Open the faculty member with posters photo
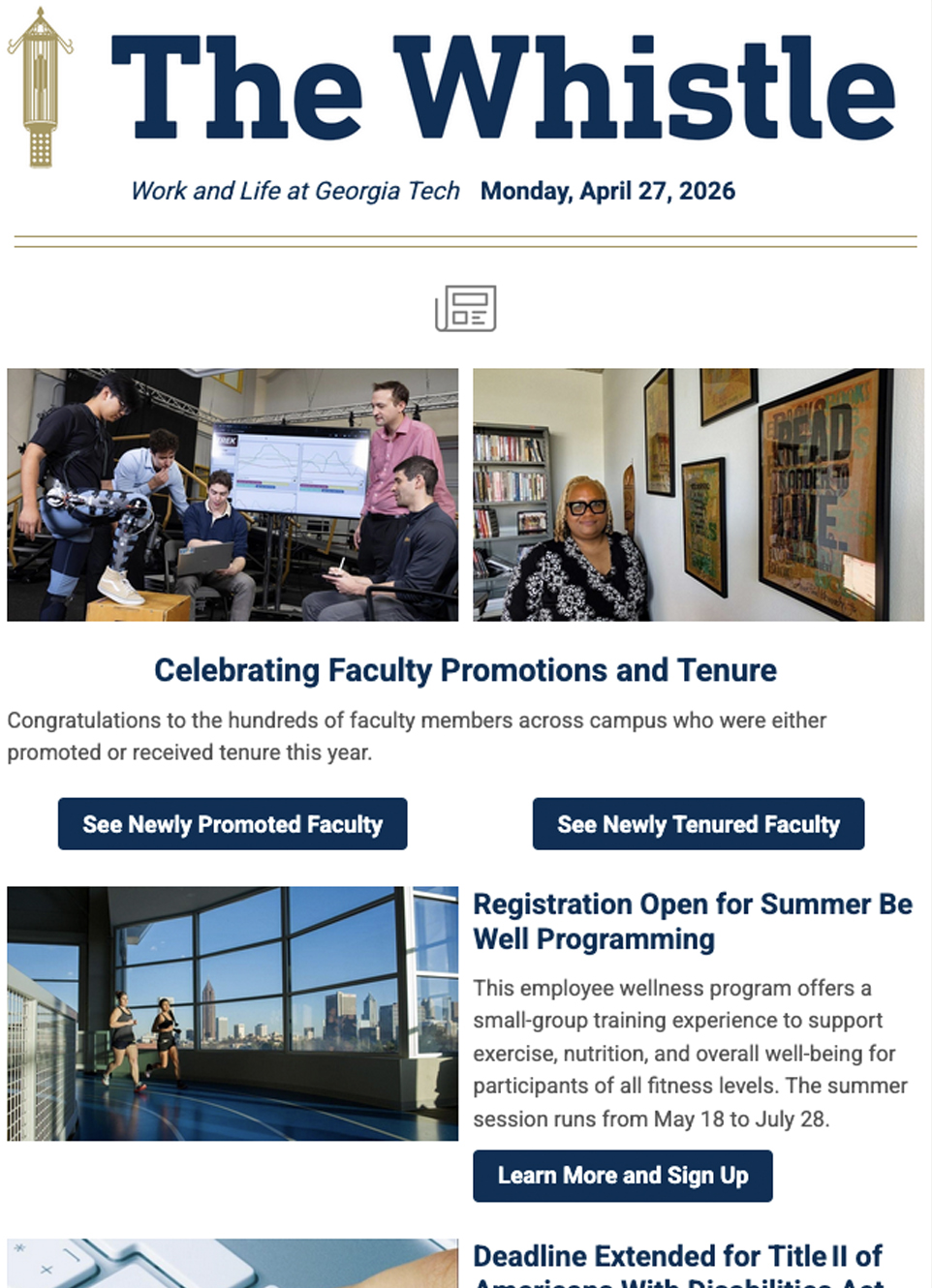Image resolution: width=932 pixels, height=1288 pixels. (x=698, y=494)
